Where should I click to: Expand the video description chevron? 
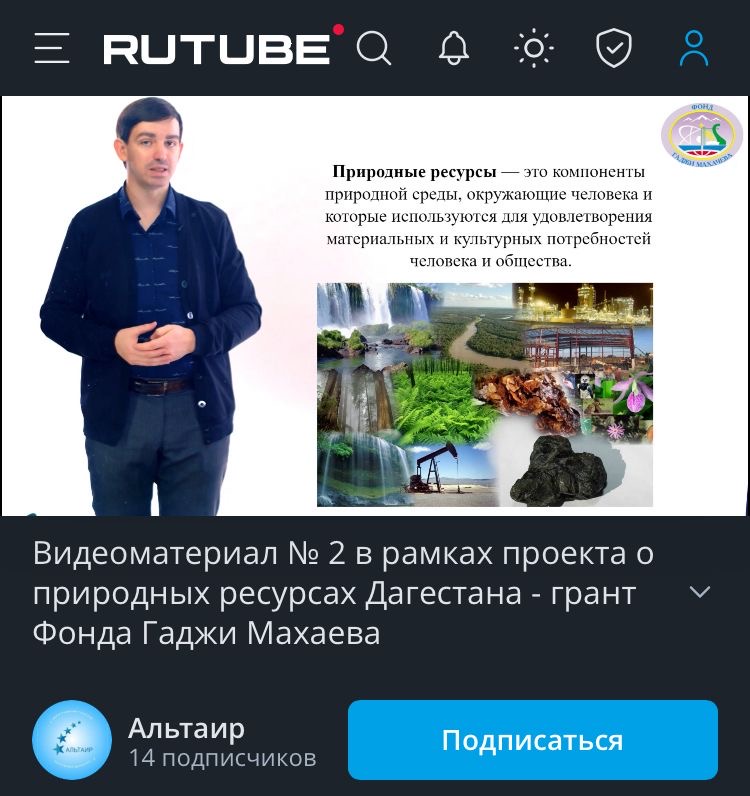tap(700, 592)
